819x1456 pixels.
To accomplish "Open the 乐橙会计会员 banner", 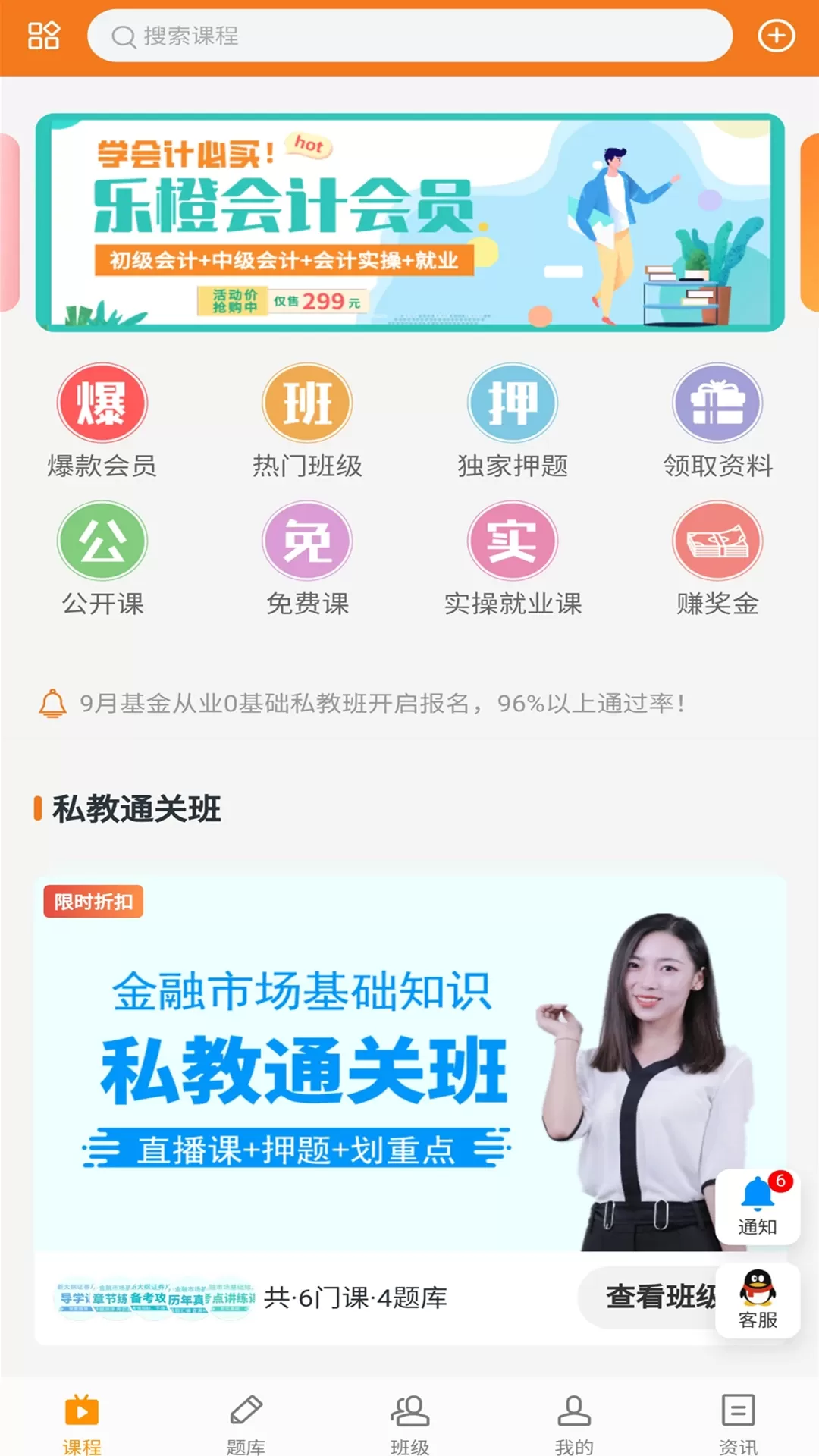I will (x=409, y=222).
